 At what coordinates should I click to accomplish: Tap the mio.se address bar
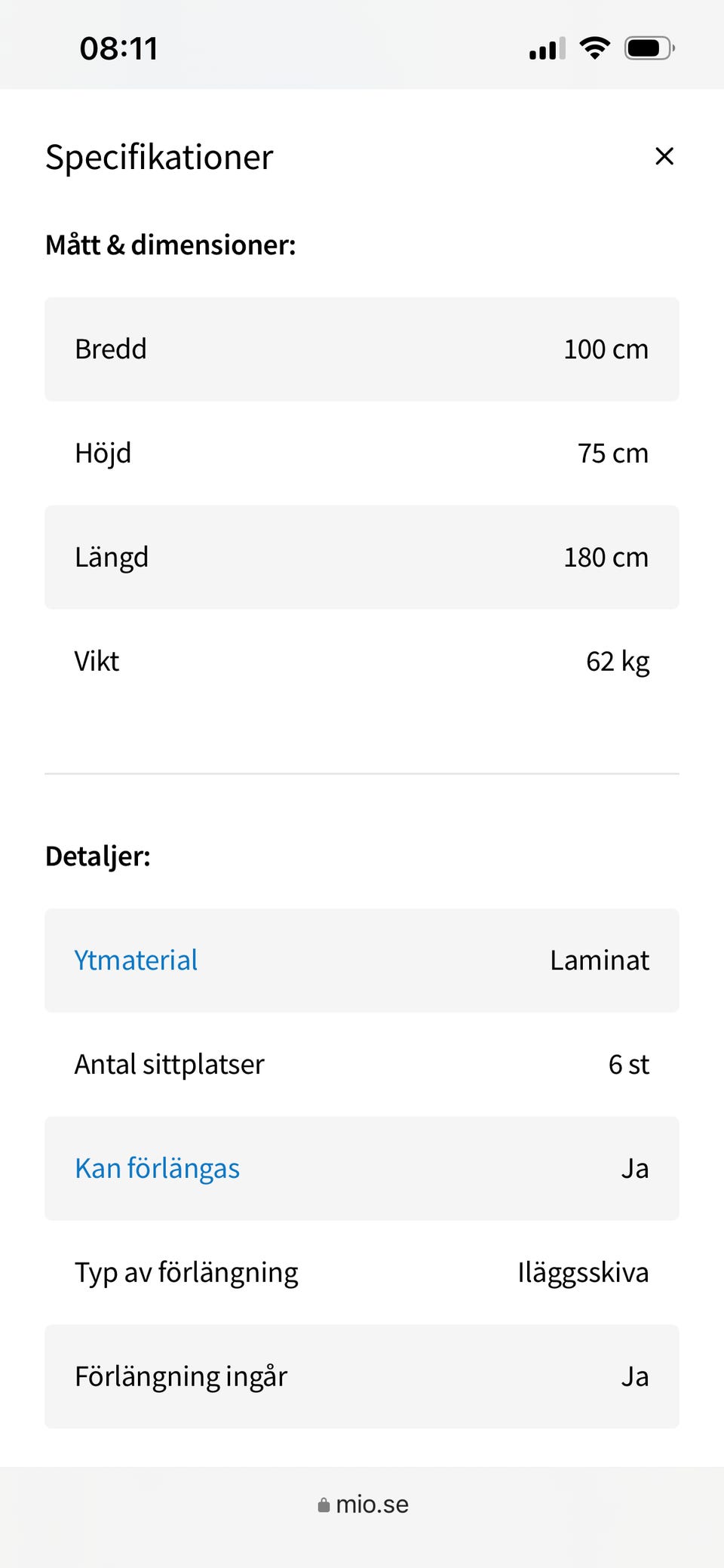coord(364,1505)
